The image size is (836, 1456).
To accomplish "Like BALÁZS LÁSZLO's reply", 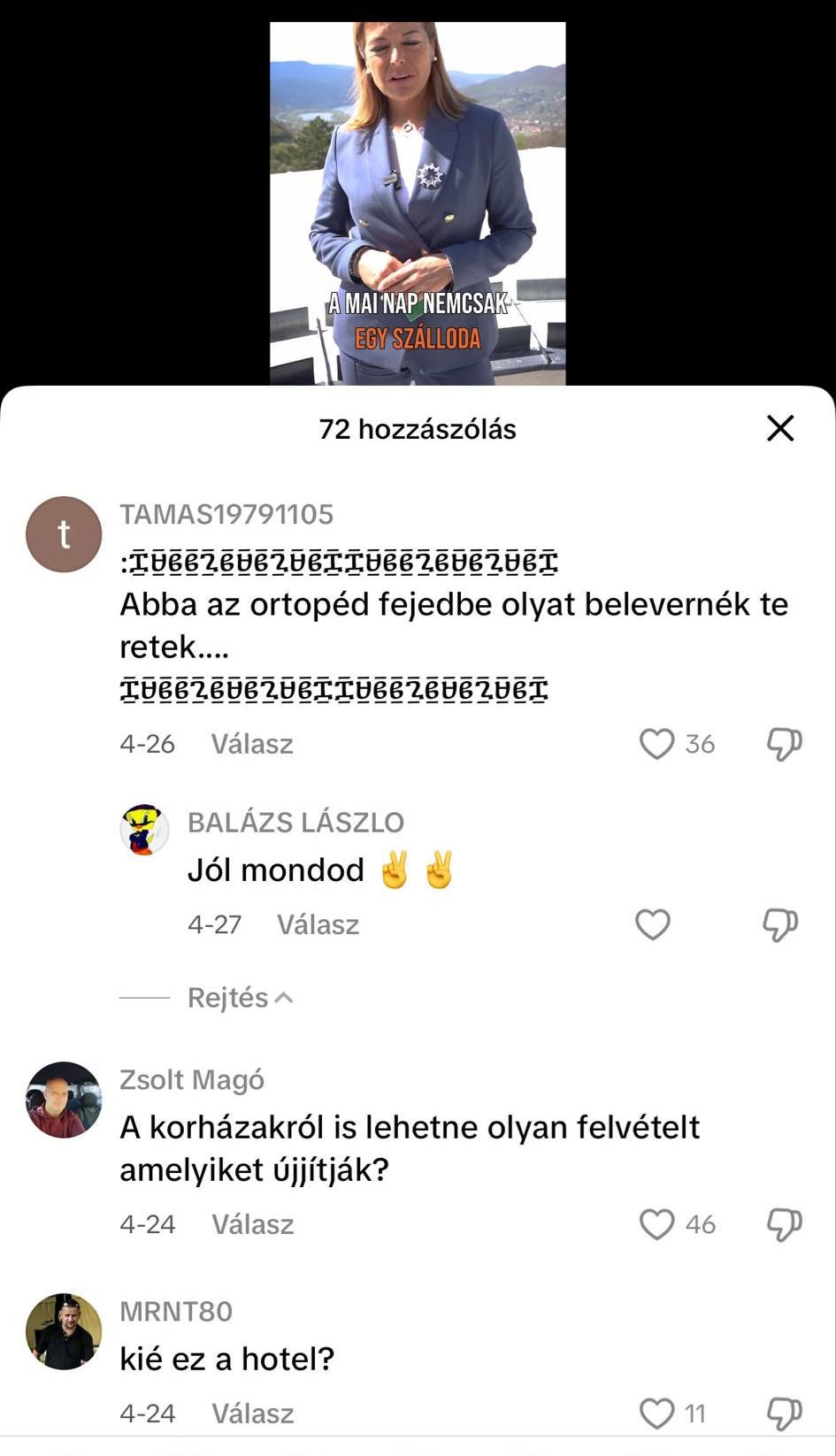I will [653, 925].
